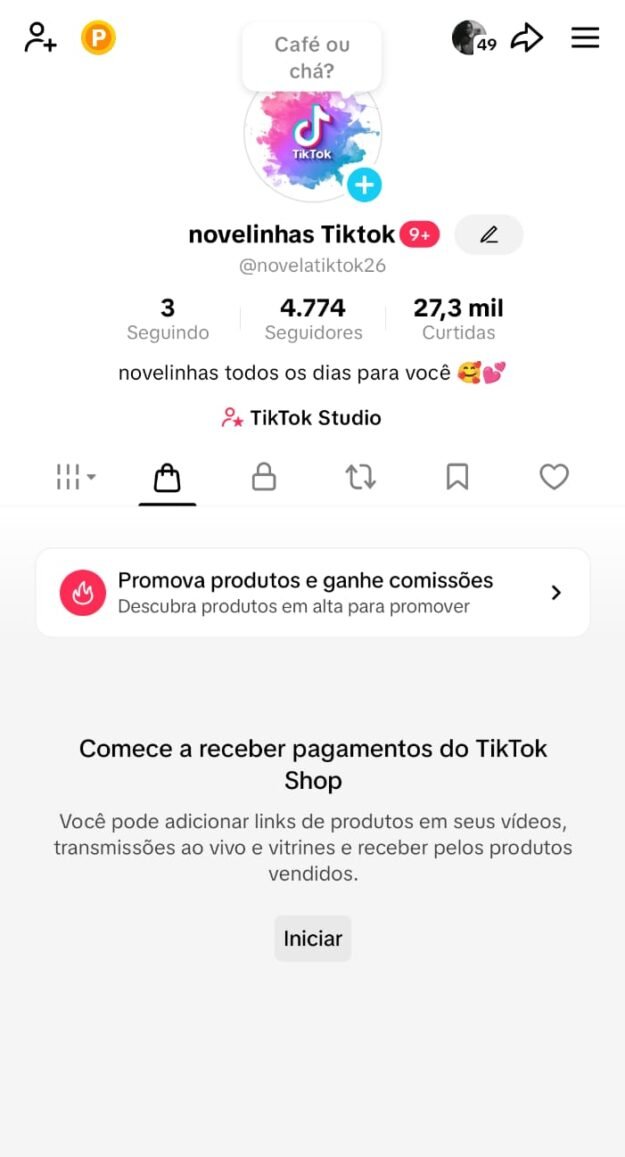Tap the gold coin rewards icon
Screen dimensions: 625x1157
coord(98,38)
